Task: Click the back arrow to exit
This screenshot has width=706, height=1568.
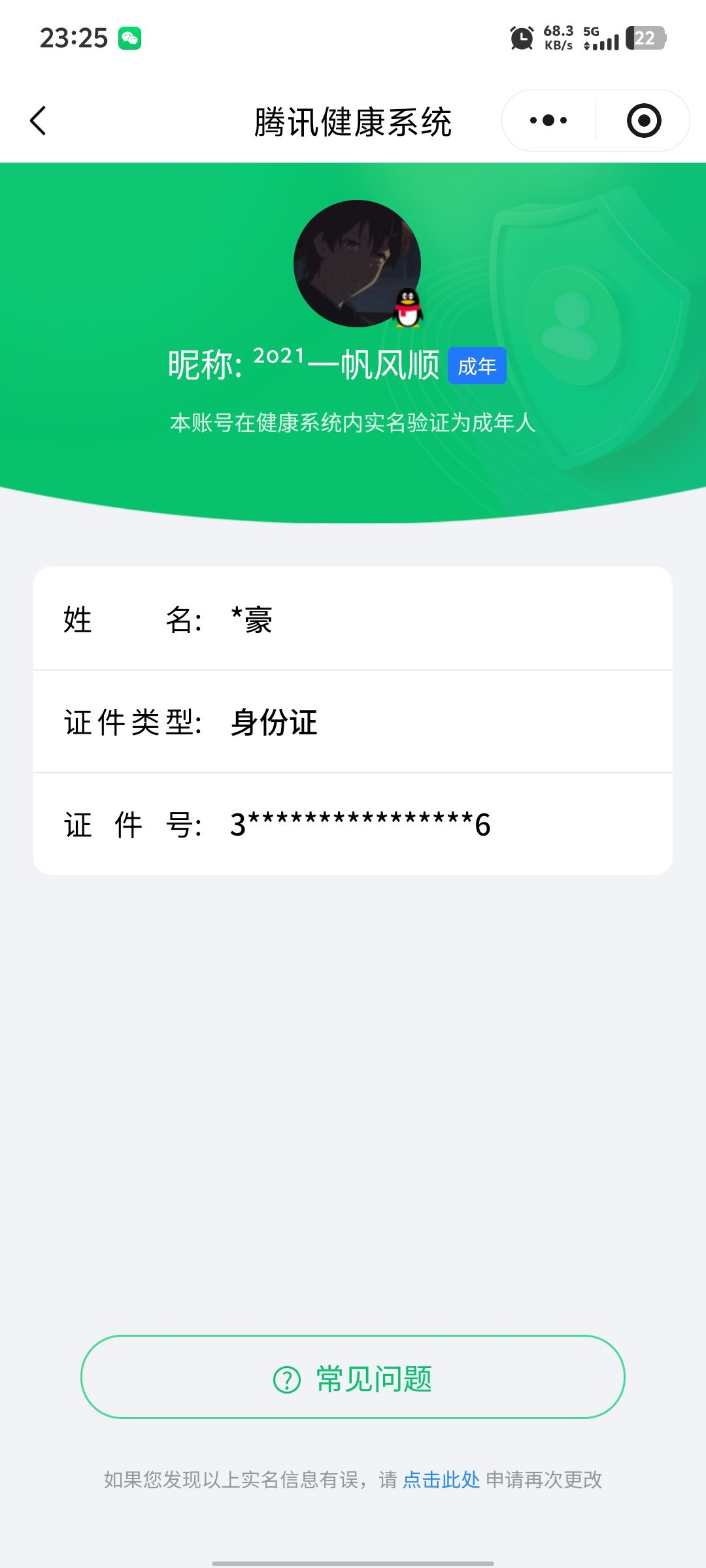Action: [39, 120]
